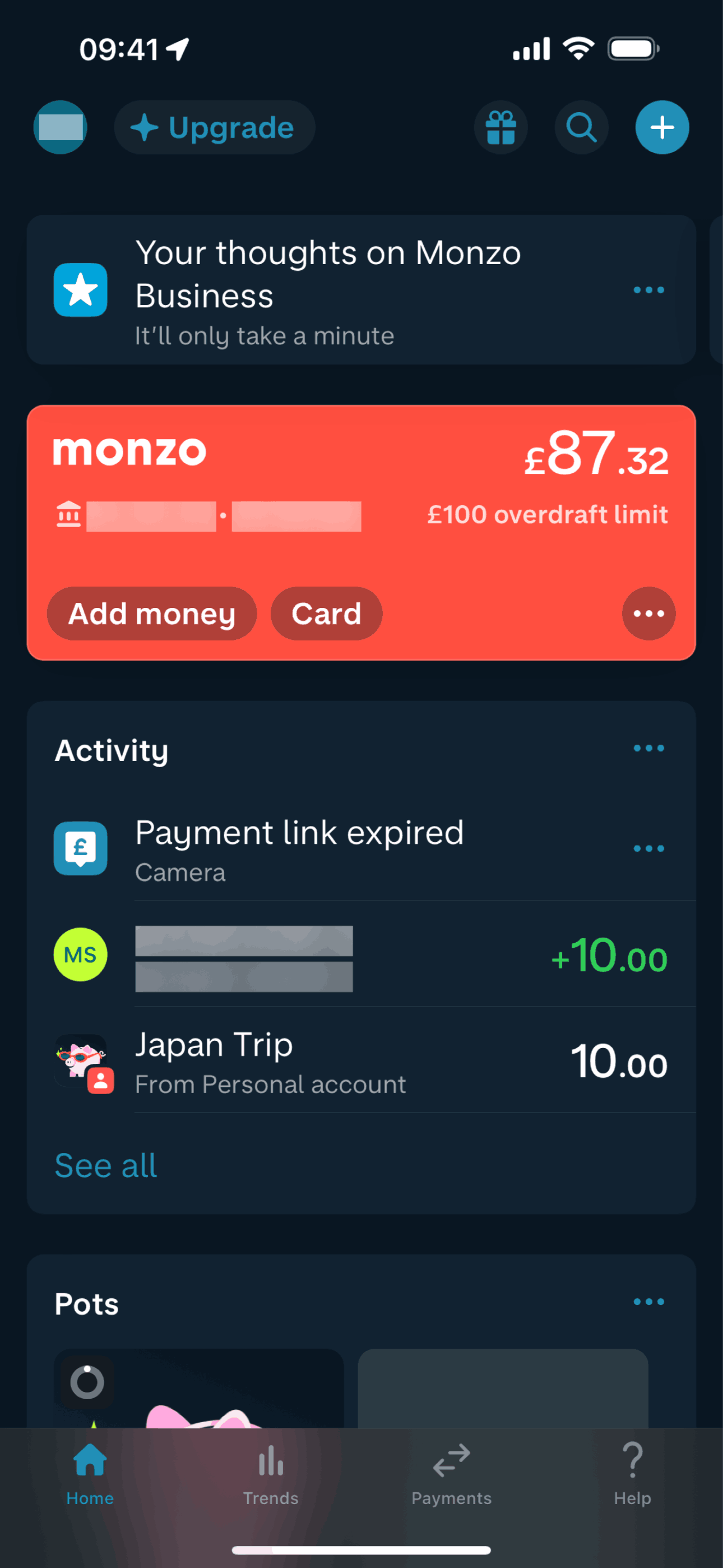Open Pots section options menu
723x1568 pixels.
tap(648, 1302)
